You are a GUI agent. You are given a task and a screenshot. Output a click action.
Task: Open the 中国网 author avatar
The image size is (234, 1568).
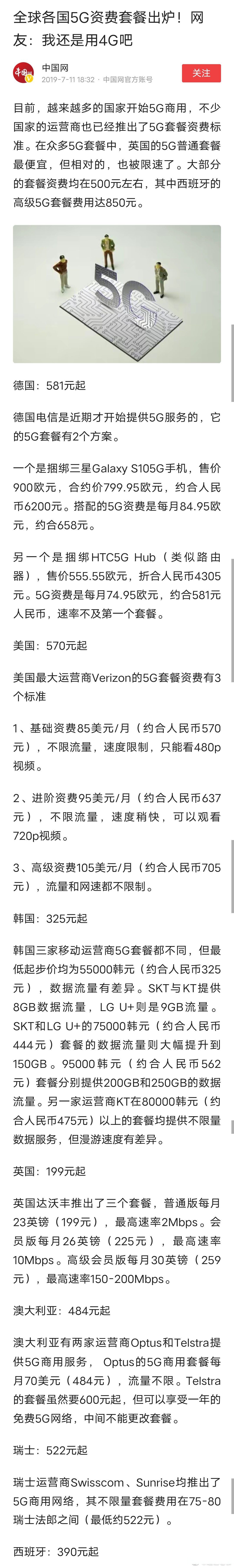(24, 73)
